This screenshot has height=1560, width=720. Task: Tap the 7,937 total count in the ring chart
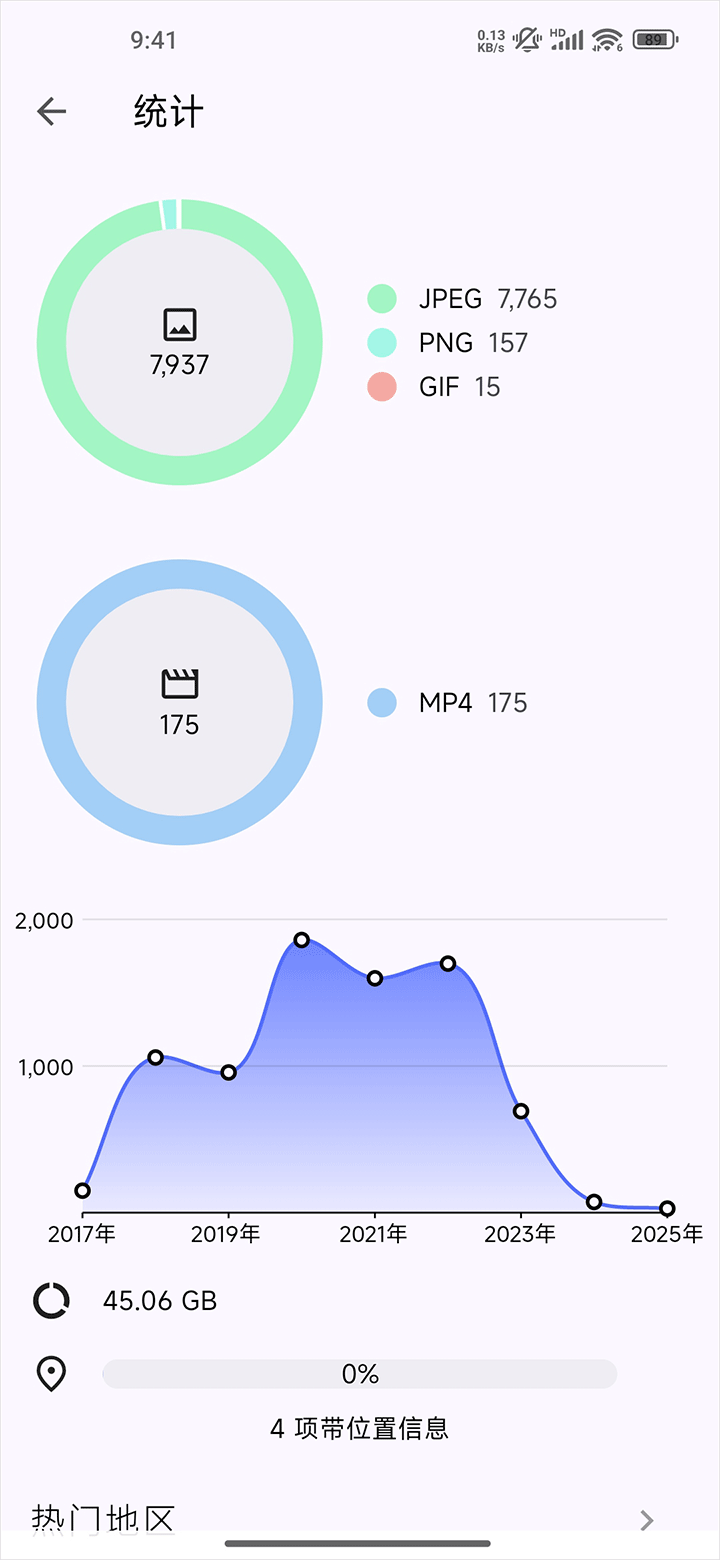(x=179, y=365)
